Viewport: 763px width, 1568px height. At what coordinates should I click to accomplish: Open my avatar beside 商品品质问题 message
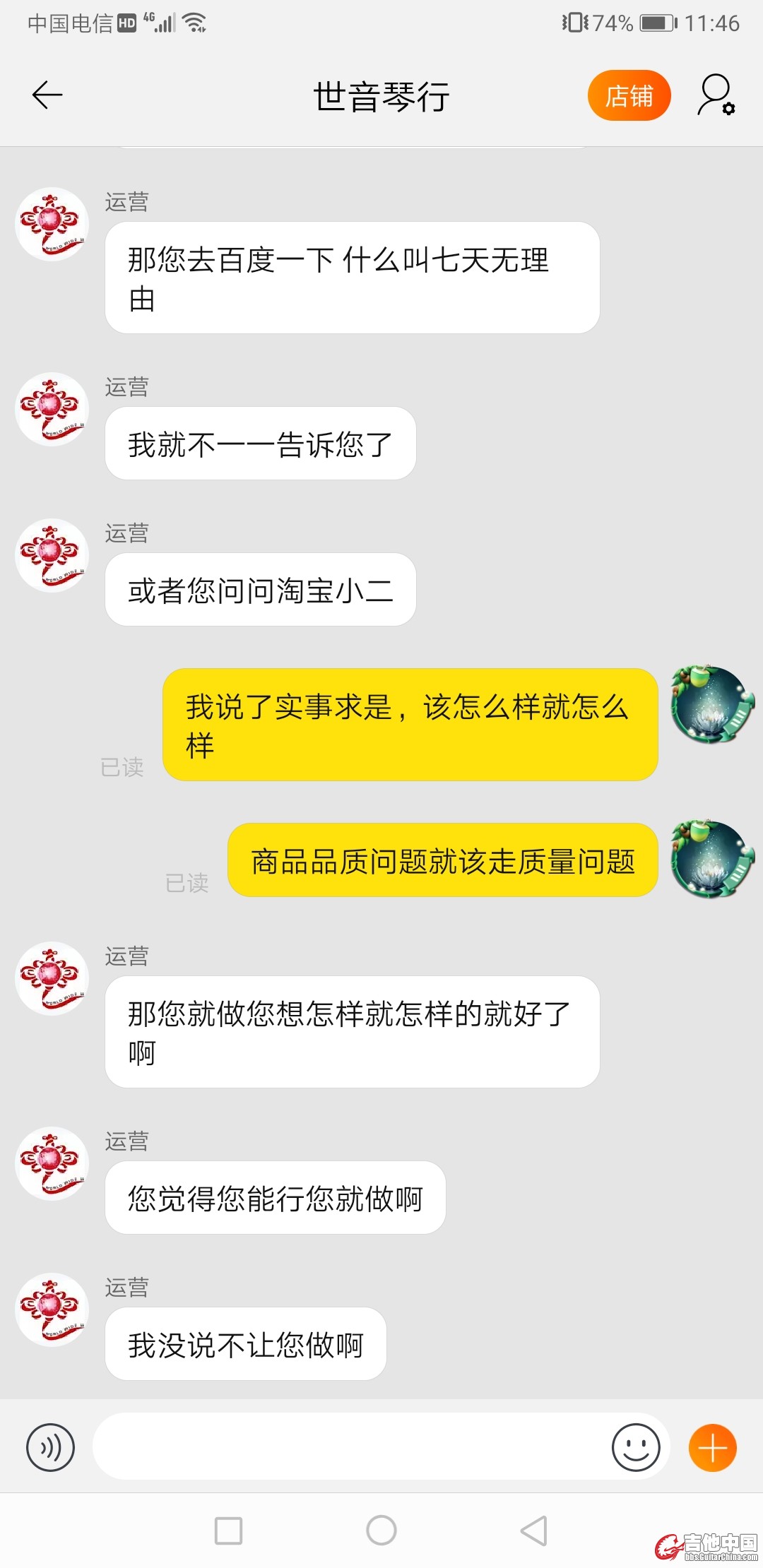click(x=712, y=860)
